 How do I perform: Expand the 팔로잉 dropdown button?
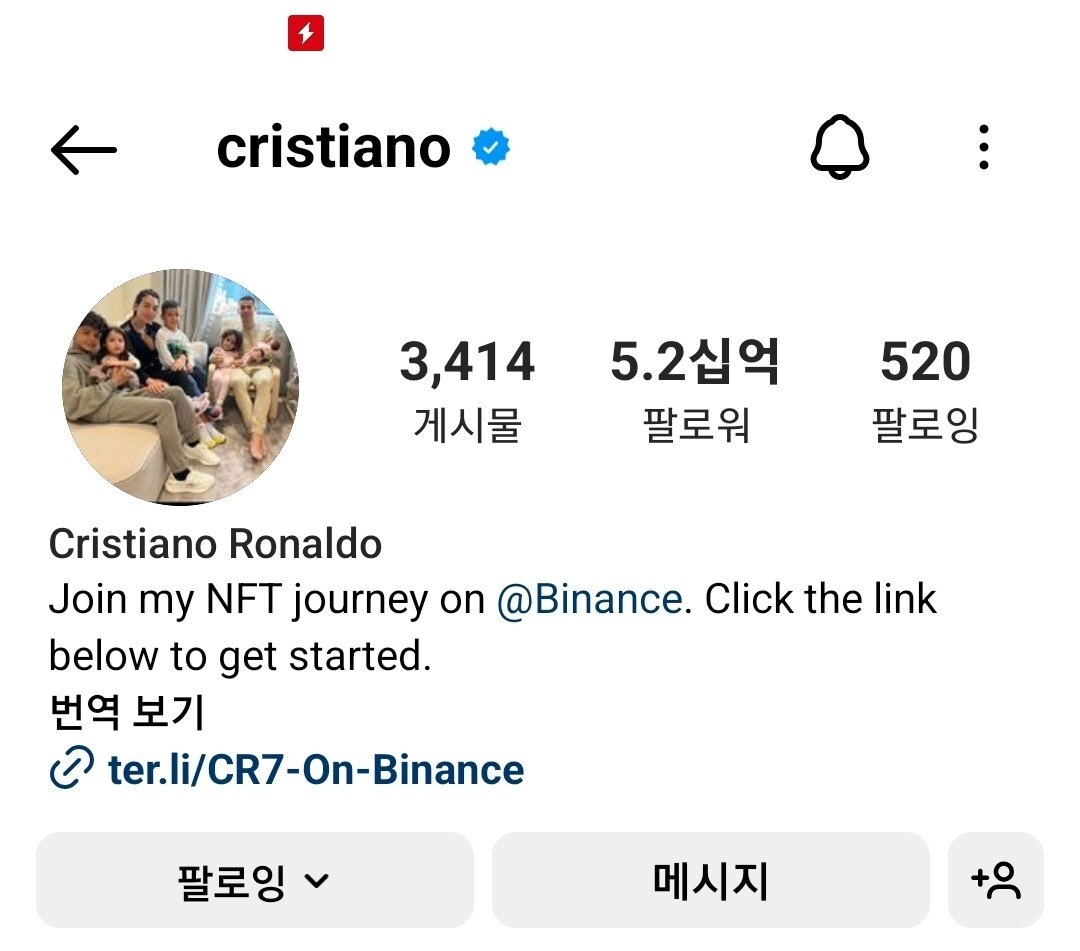tap(254, 881)
